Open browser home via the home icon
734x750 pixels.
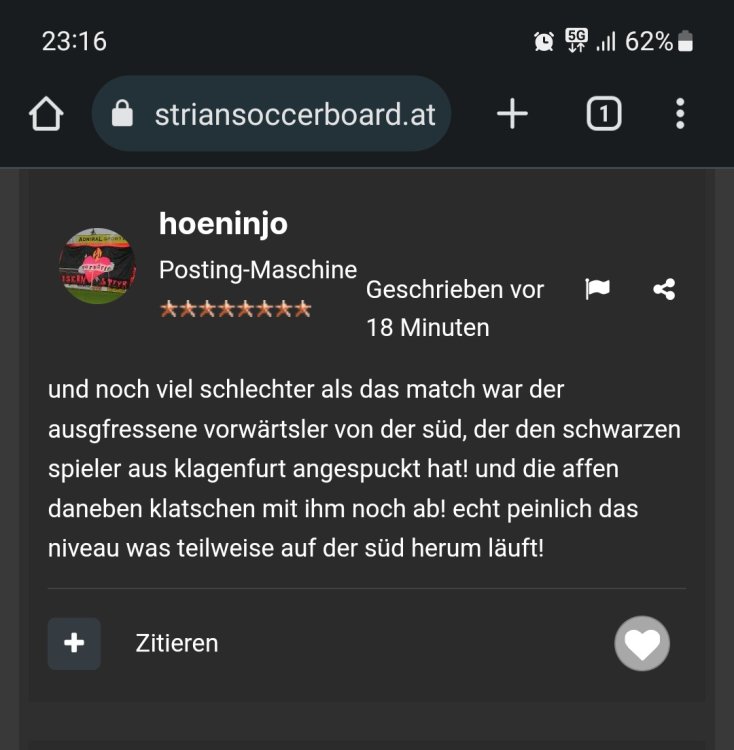(45, 113)
